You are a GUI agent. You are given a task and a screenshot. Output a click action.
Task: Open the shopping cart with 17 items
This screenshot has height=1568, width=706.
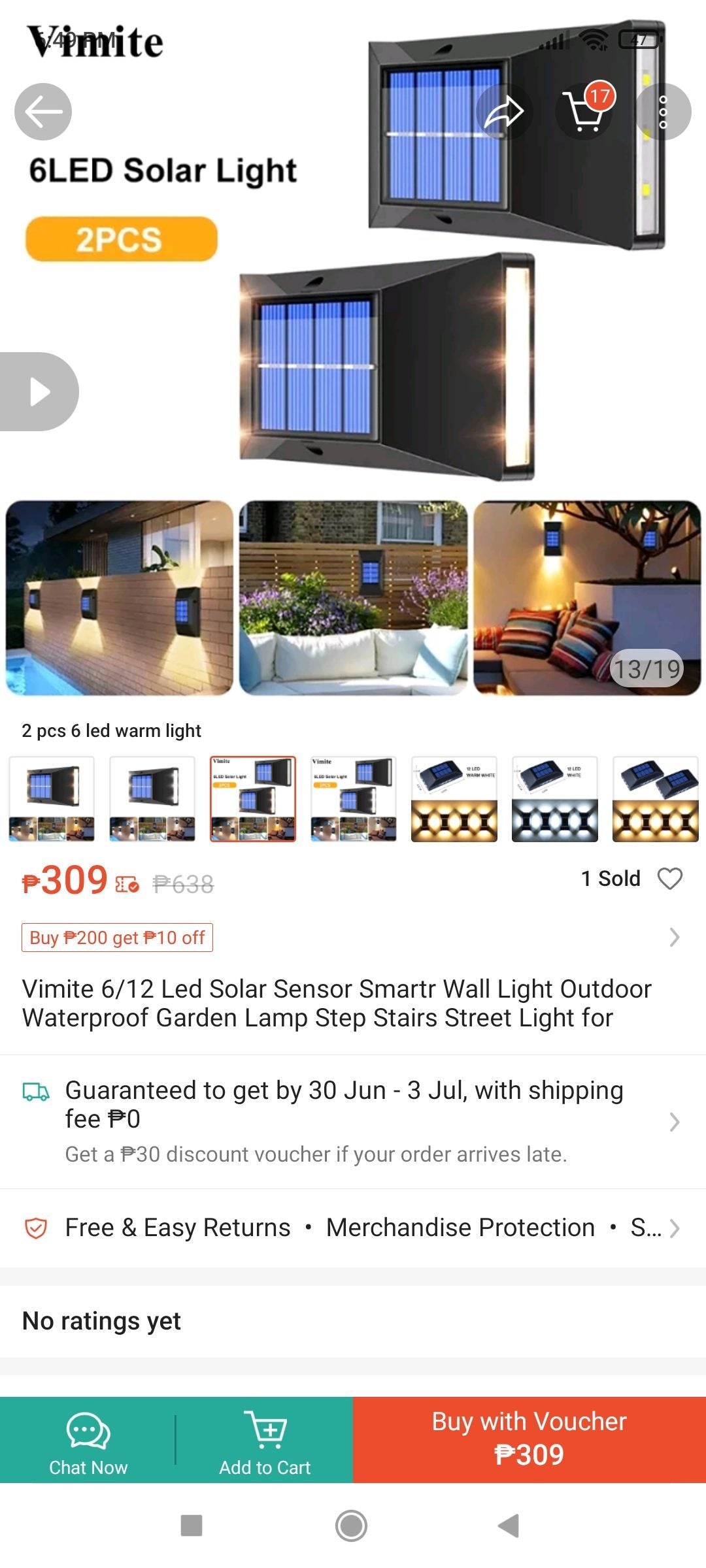tap(584, 112)
